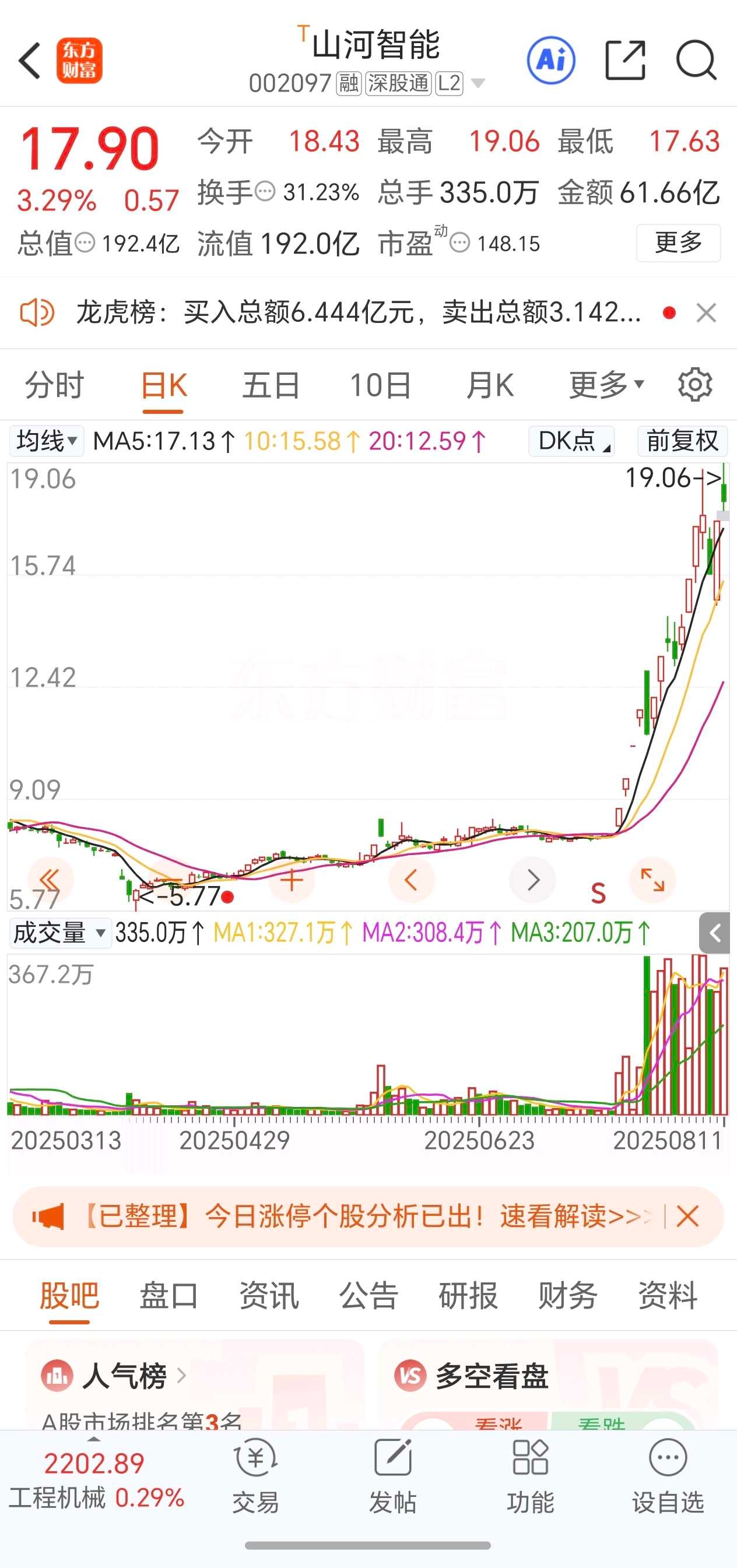Change the 前复权 adjustment option
The height and width of the screenshot is (1568, 737).
(x=682, y=441)
